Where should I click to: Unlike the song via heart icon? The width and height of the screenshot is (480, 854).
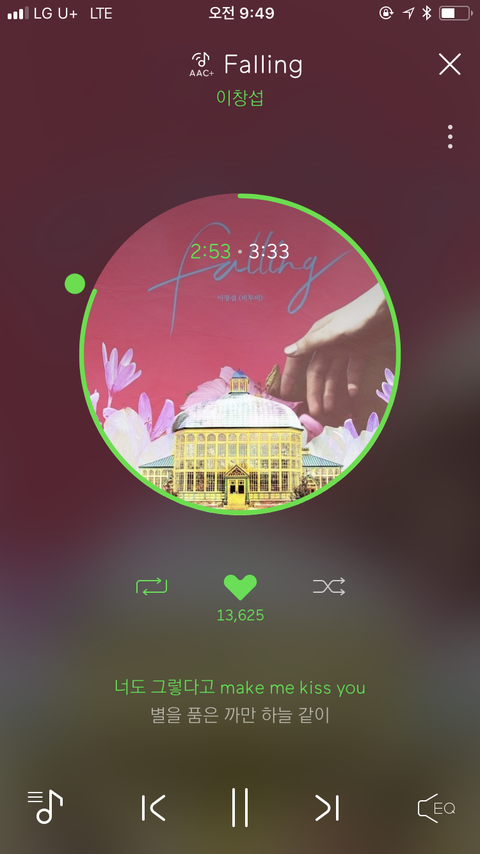(240, 587)
